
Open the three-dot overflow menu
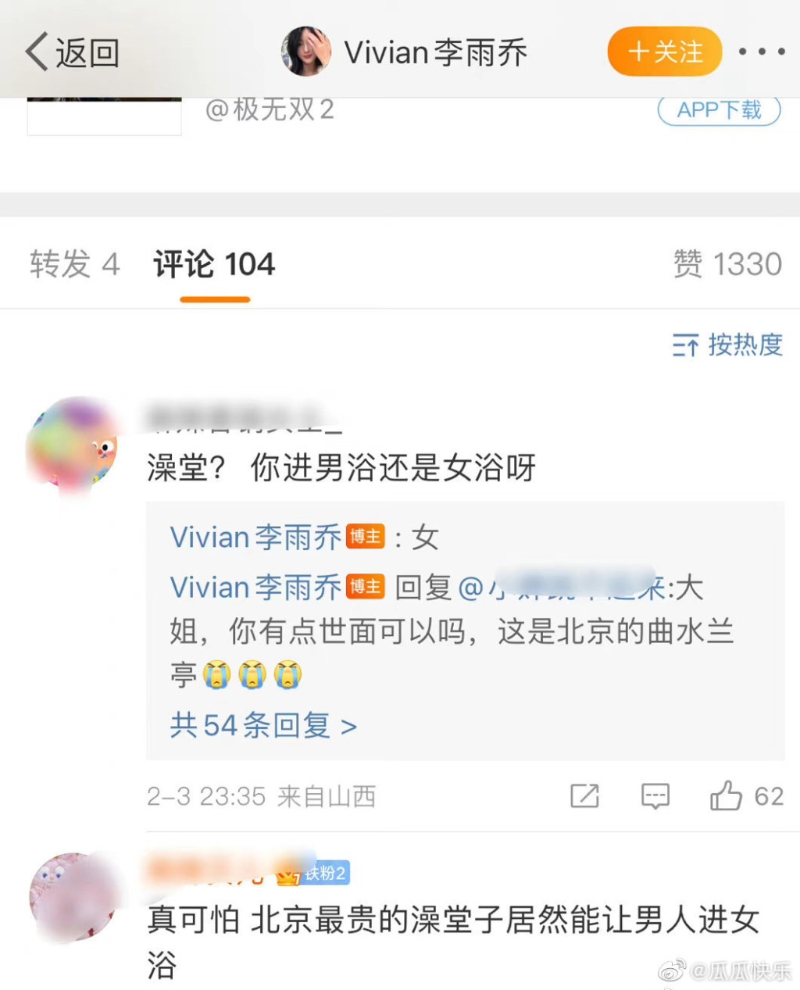[761, 52]
